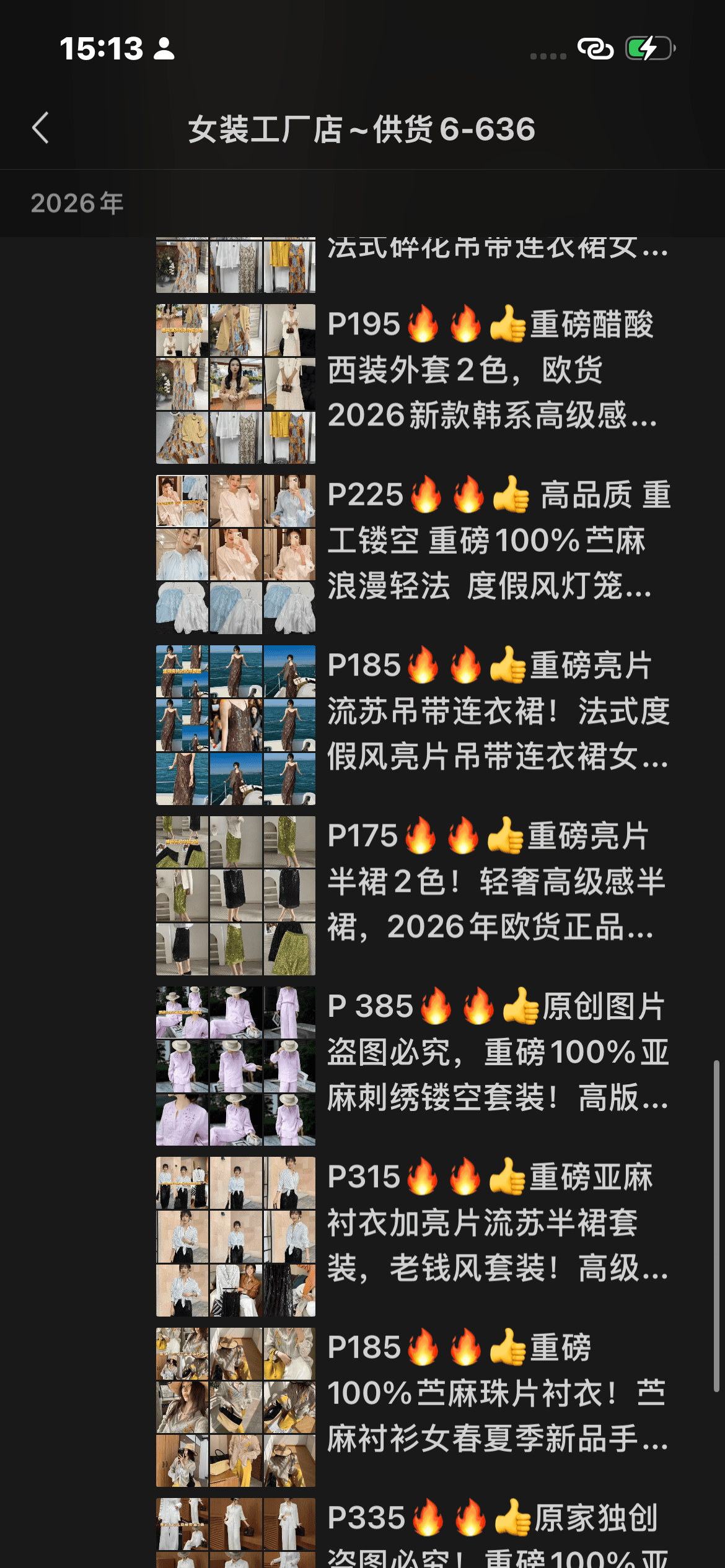The width and height of the screenshot is (725, 1568).
Task: View the P195 yellow blazer image grid
Action: click(235, 384)
